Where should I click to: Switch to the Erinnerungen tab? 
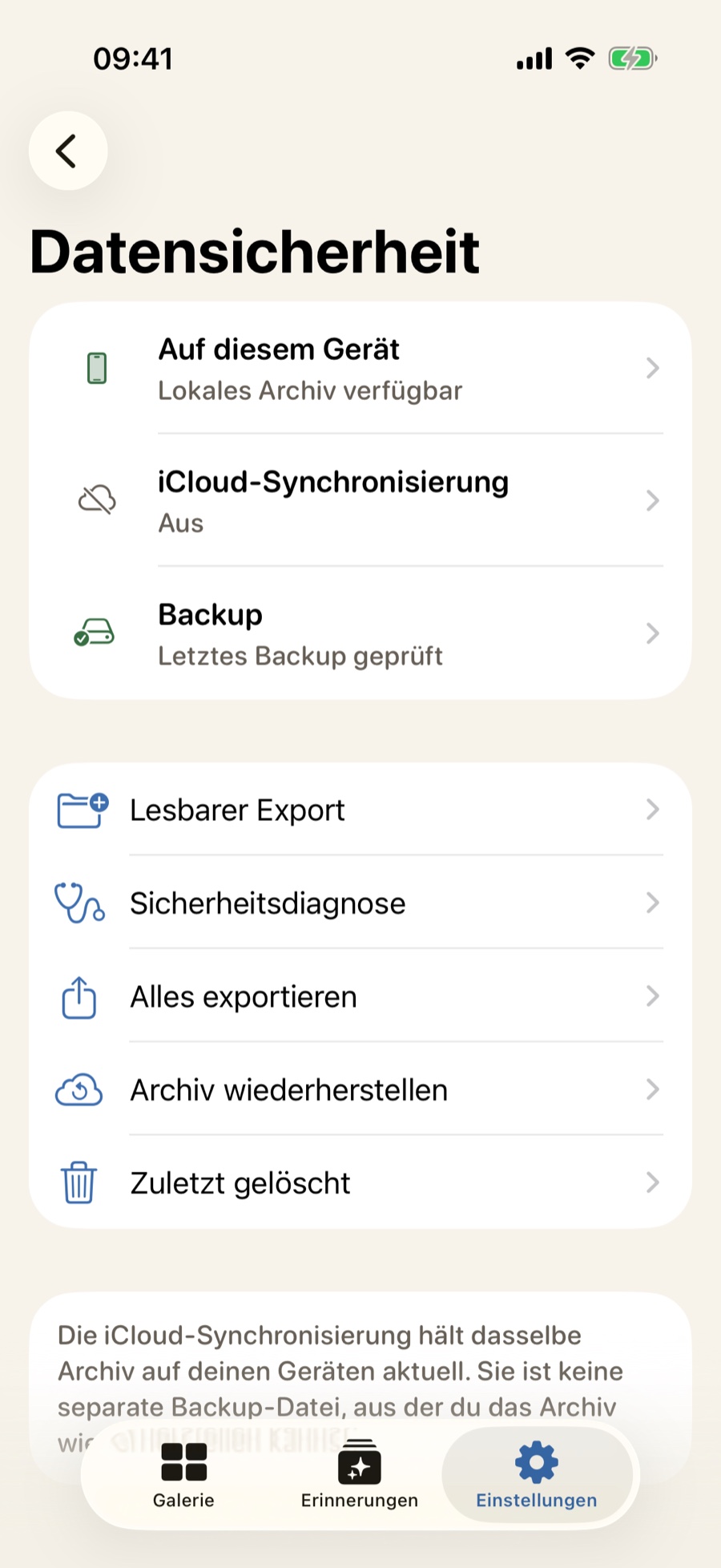360,1474
